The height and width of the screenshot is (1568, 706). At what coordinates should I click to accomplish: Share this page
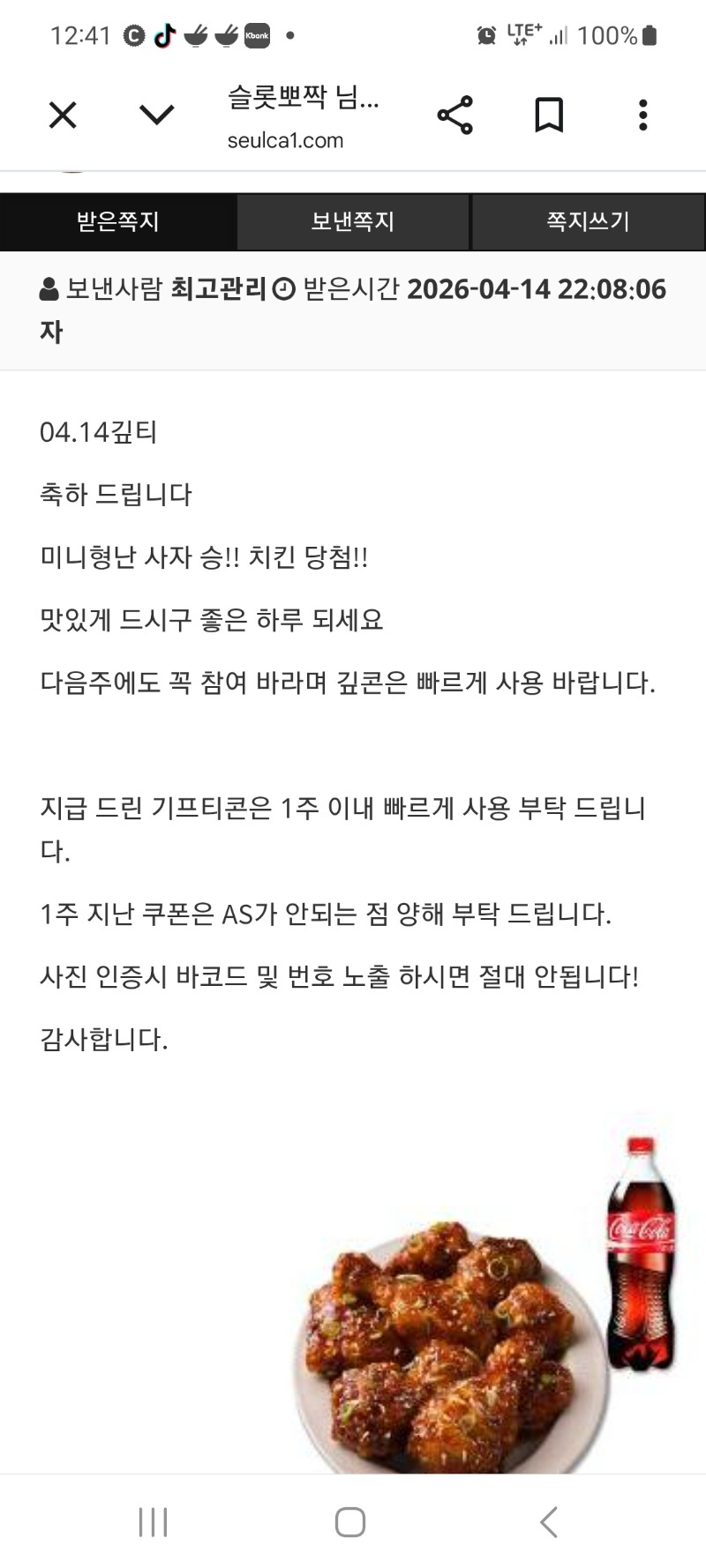(x=455, y=116)
